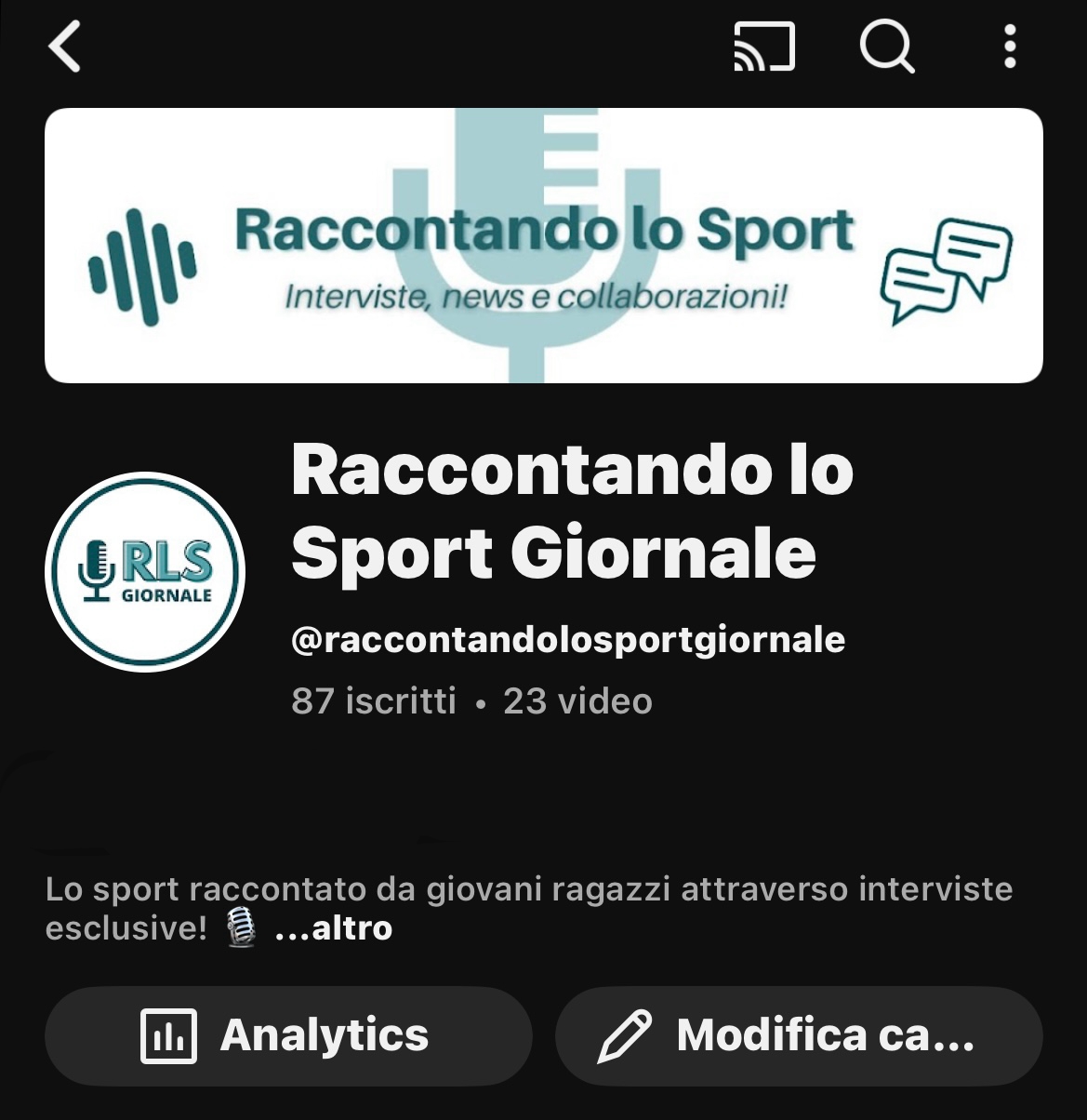Tap the pencil icon on Modifica canale
This screenshot has width=1087, height=1120.
tap(630, 1034)
